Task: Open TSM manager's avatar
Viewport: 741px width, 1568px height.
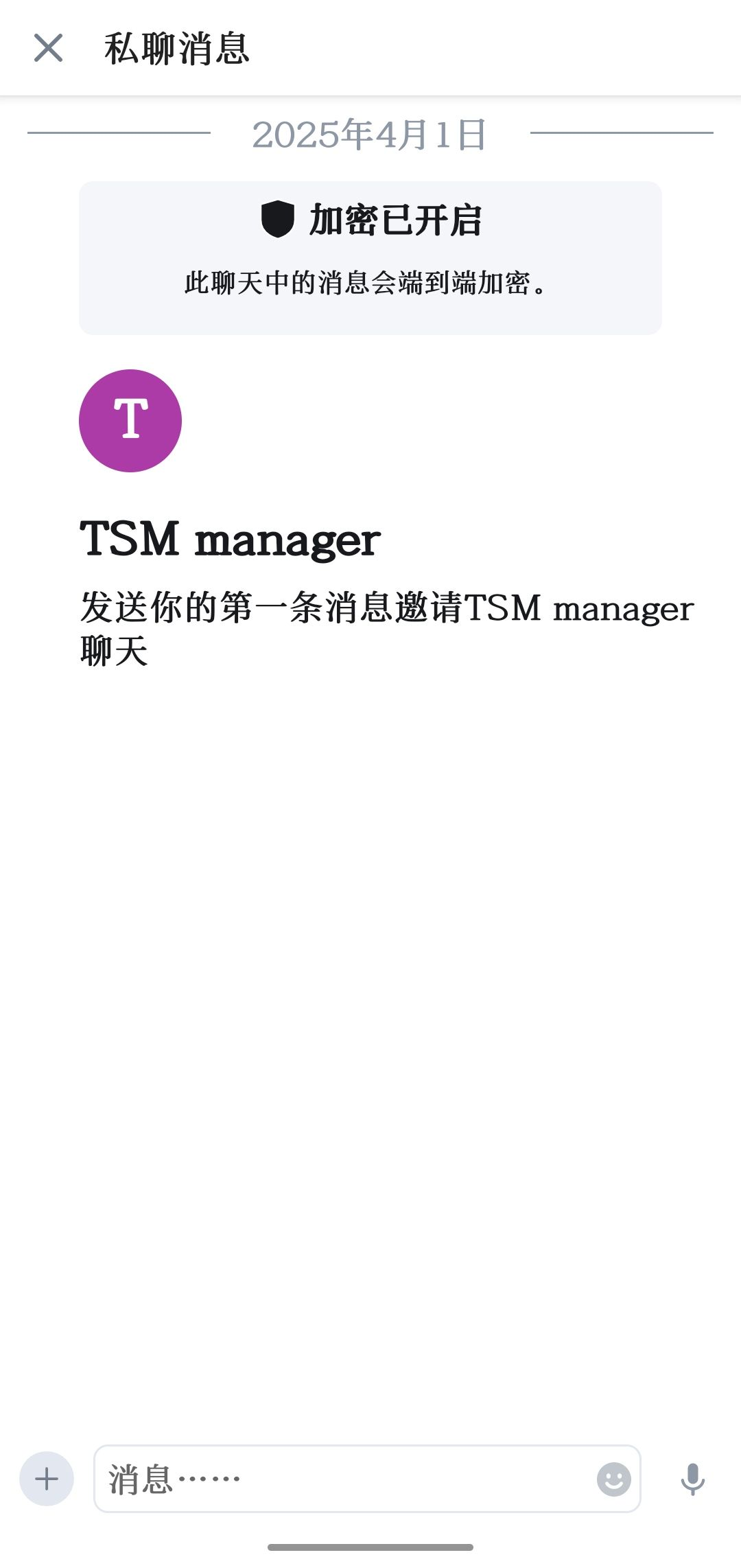Action: (x=130, y=420)
